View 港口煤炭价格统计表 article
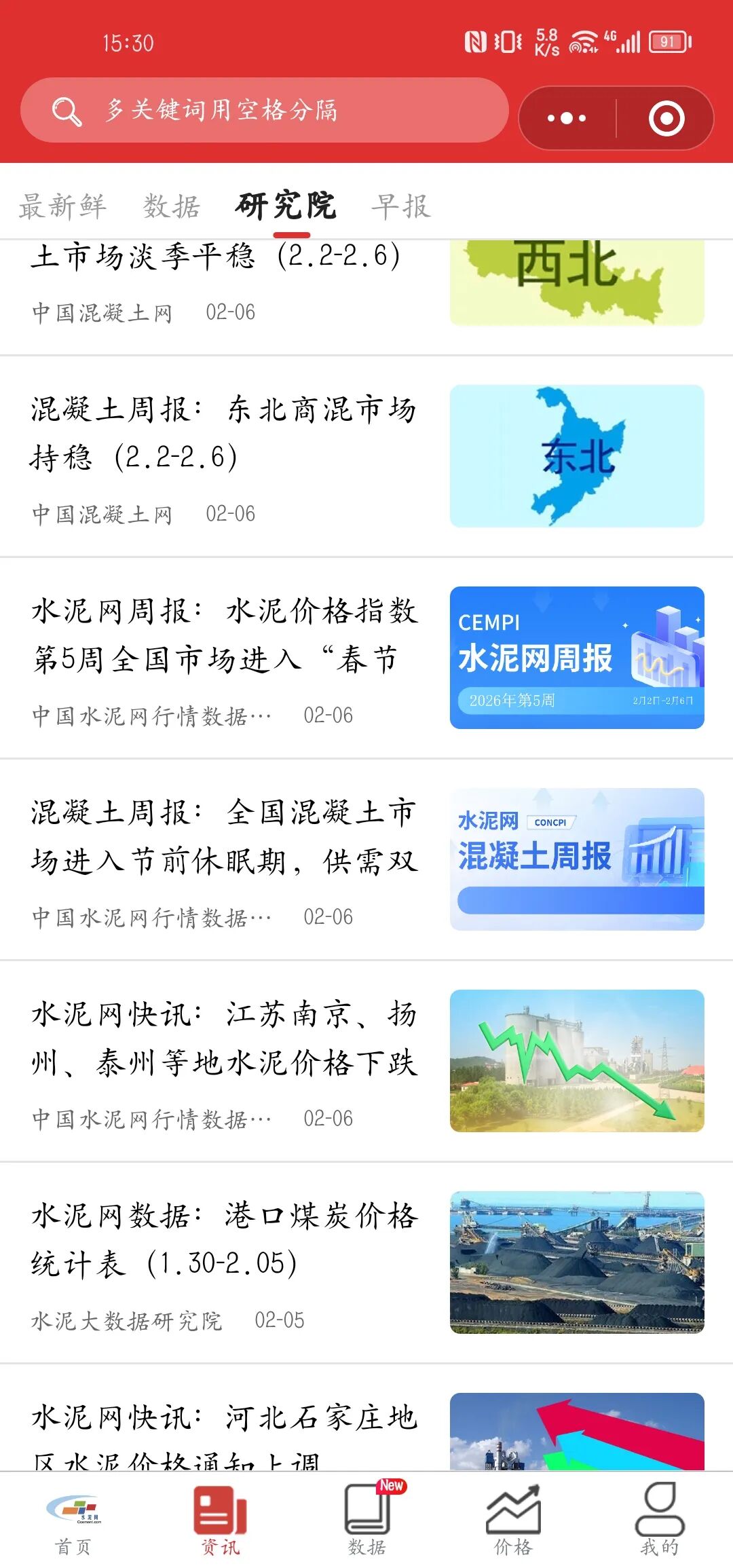 224,1239
